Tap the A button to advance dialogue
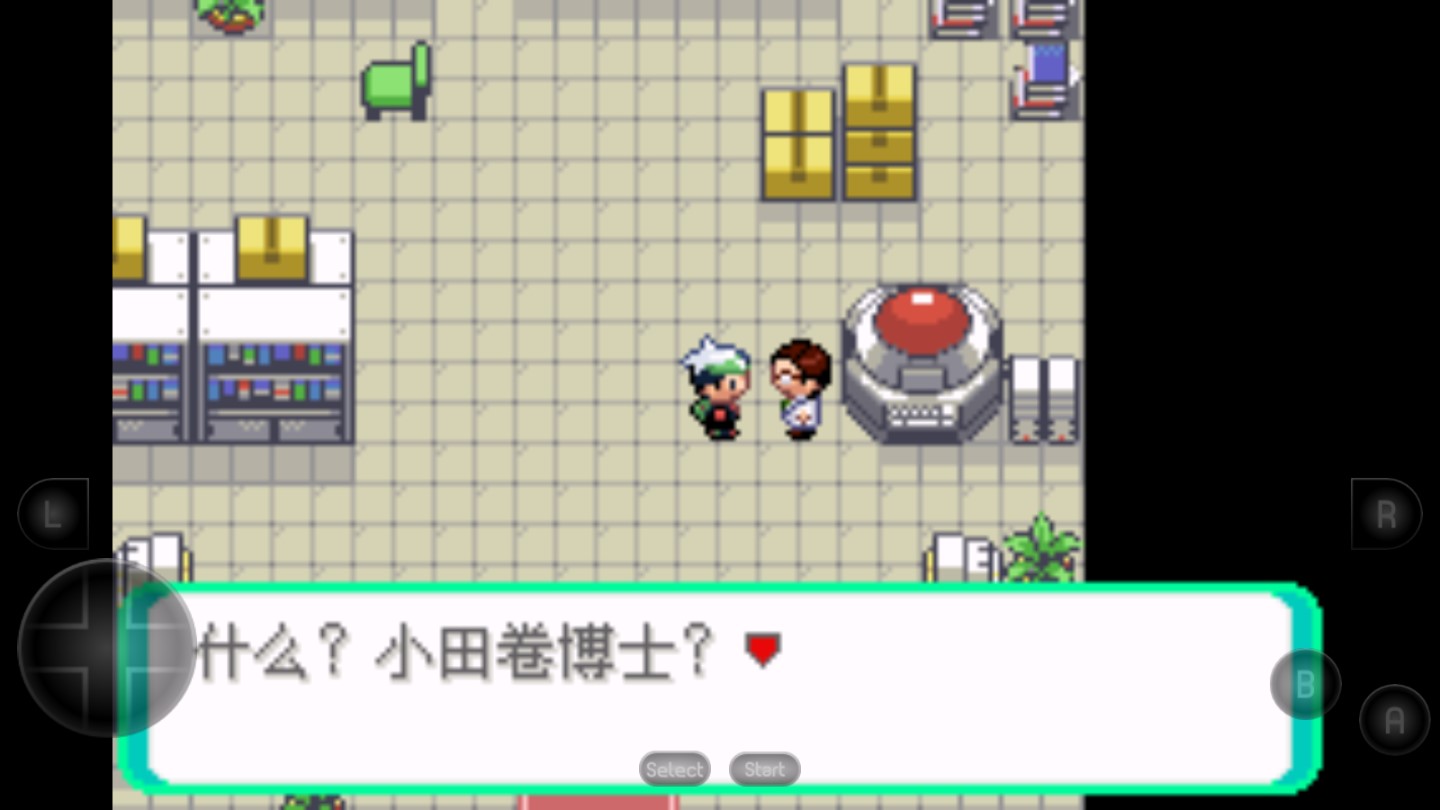This screenshot has height=810, width=1440. point(1394,719)
